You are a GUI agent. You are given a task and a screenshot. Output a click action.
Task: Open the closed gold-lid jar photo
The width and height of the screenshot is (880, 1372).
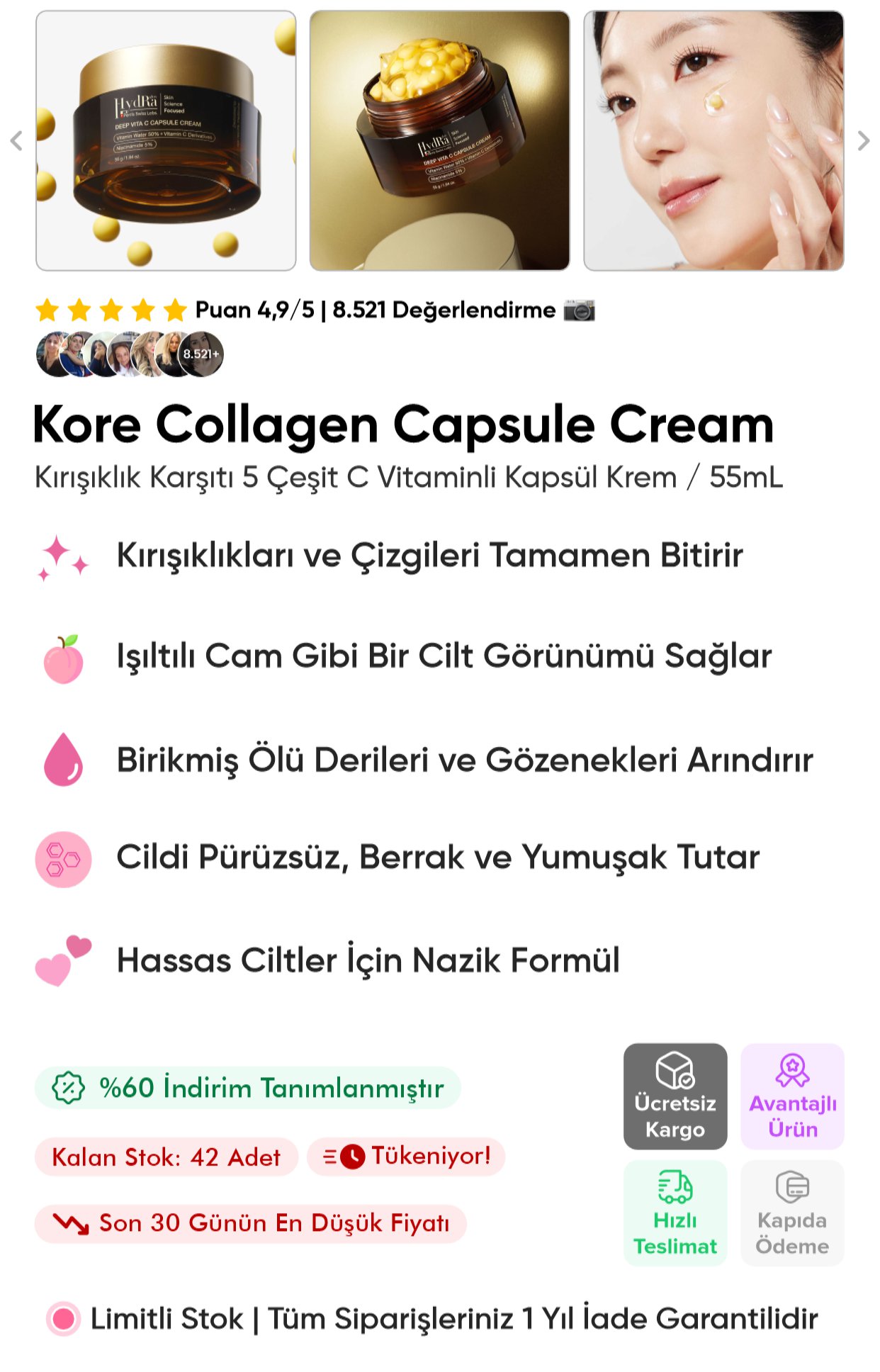coord(166,140)
